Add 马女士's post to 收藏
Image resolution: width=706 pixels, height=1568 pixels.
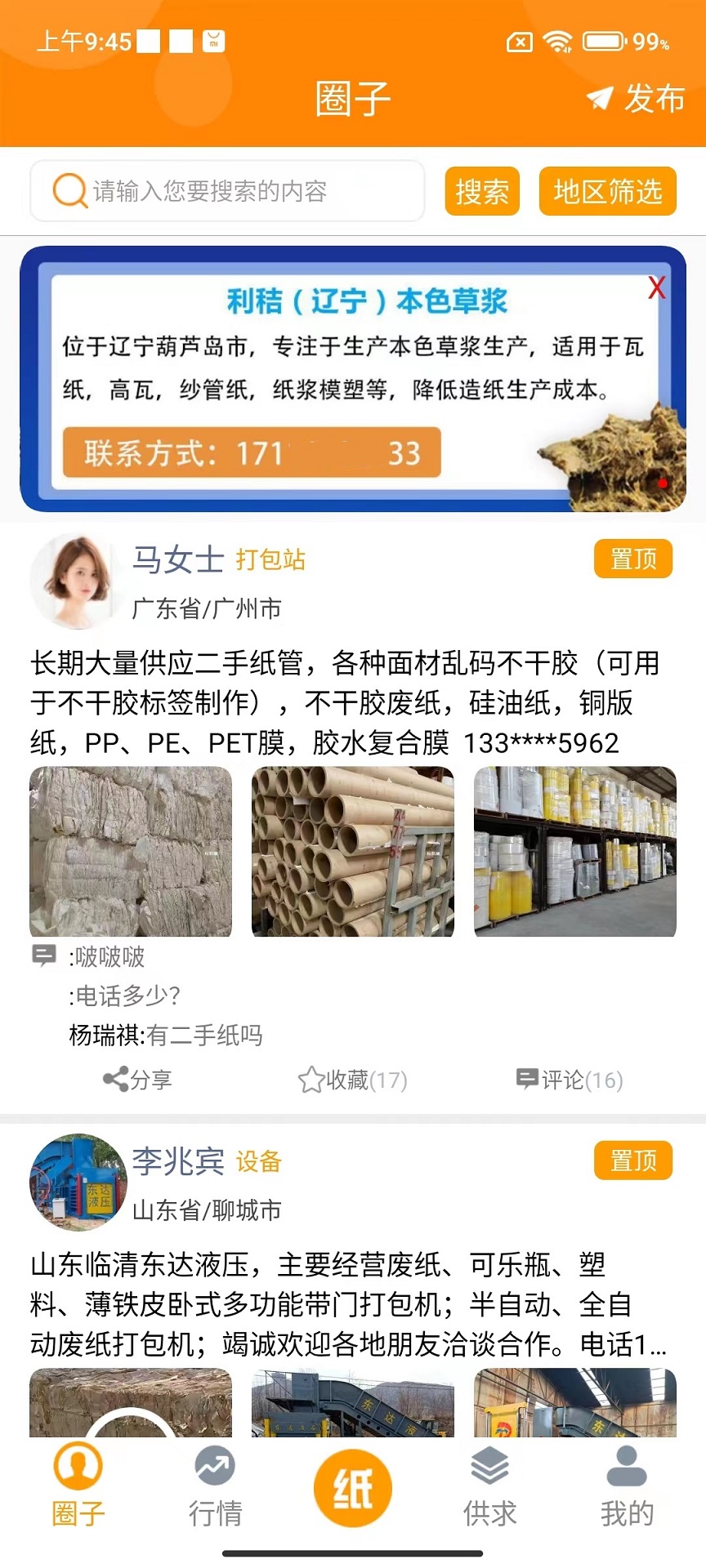352,1080
